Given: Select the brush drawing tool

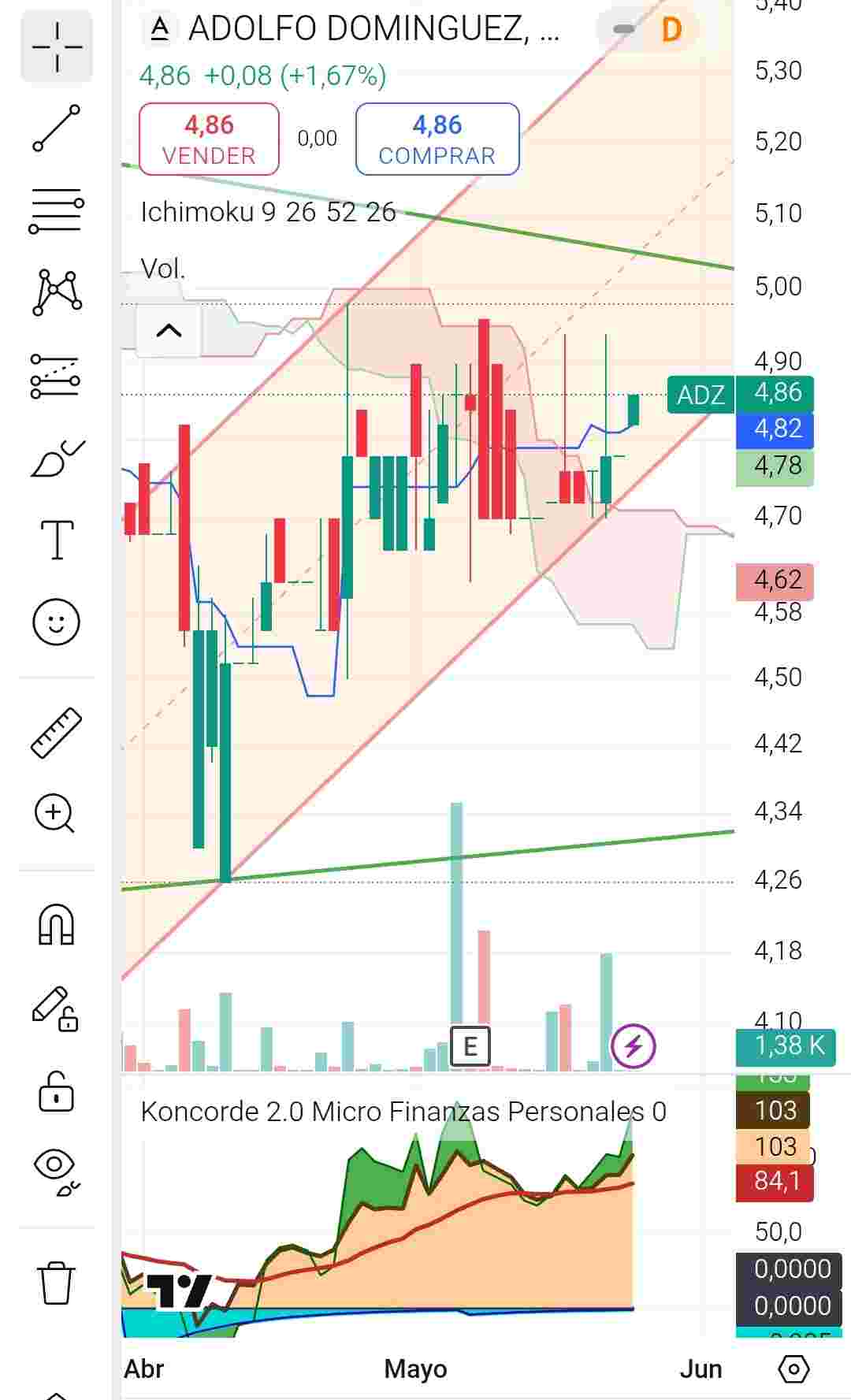Looking at the screenshot, I should coord(57,459).
